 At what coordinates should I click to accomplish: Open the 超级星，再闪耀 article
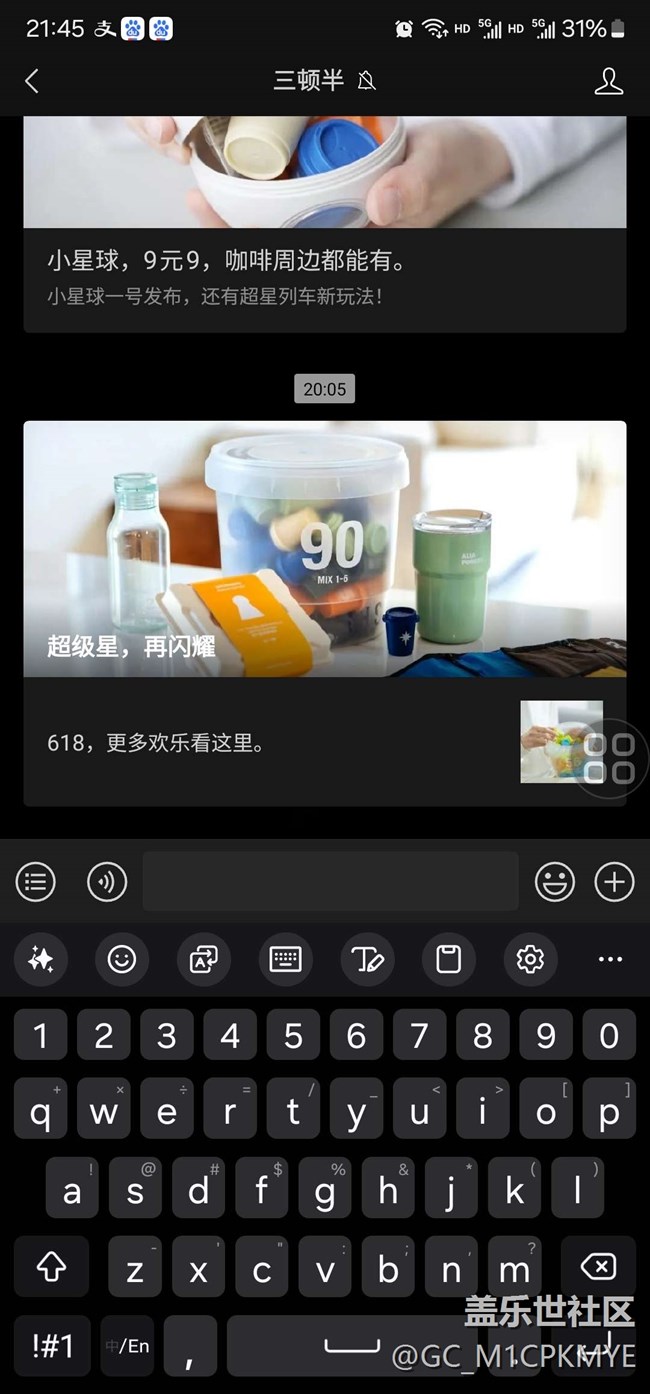pyautogui.click(x=325, y=549)
